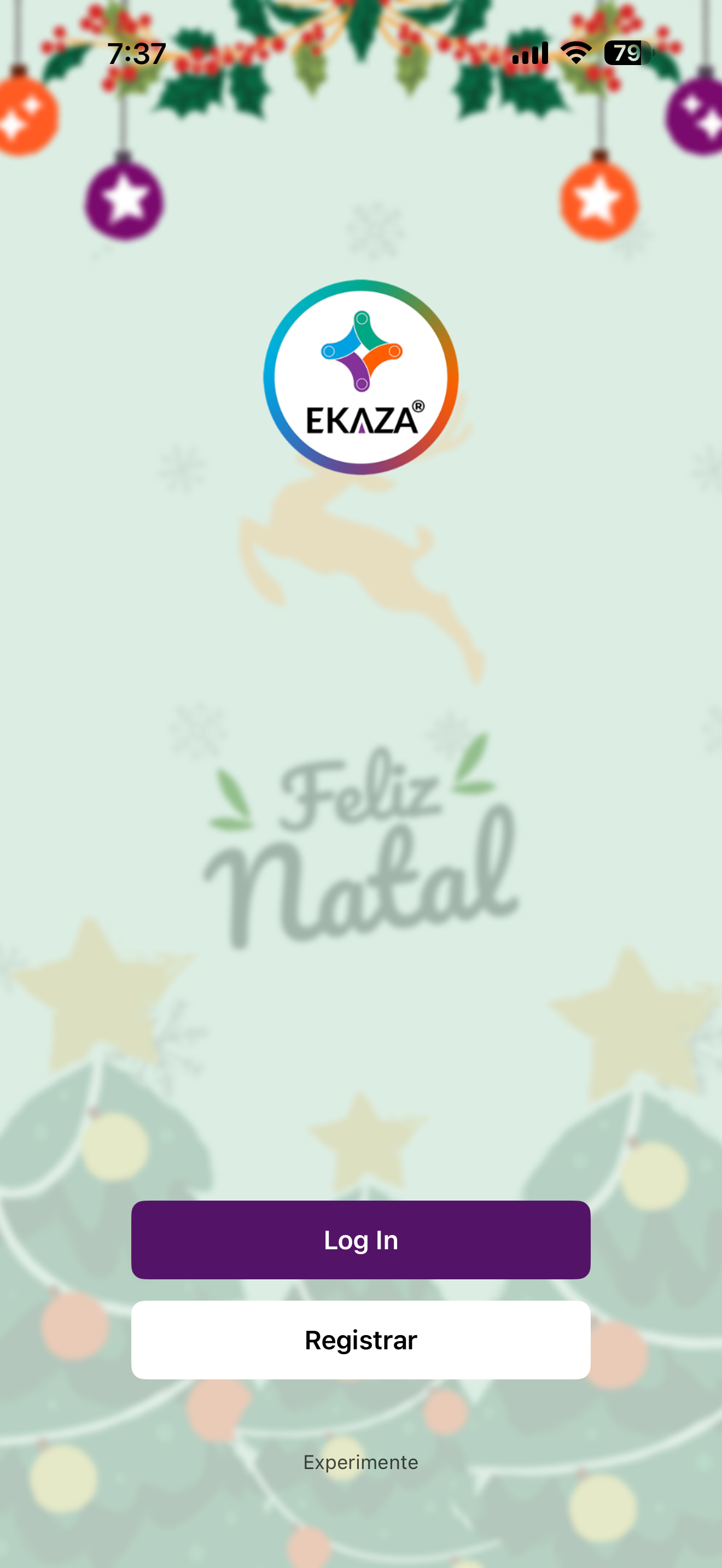Select the Log In option

[x=361, y=1240]
